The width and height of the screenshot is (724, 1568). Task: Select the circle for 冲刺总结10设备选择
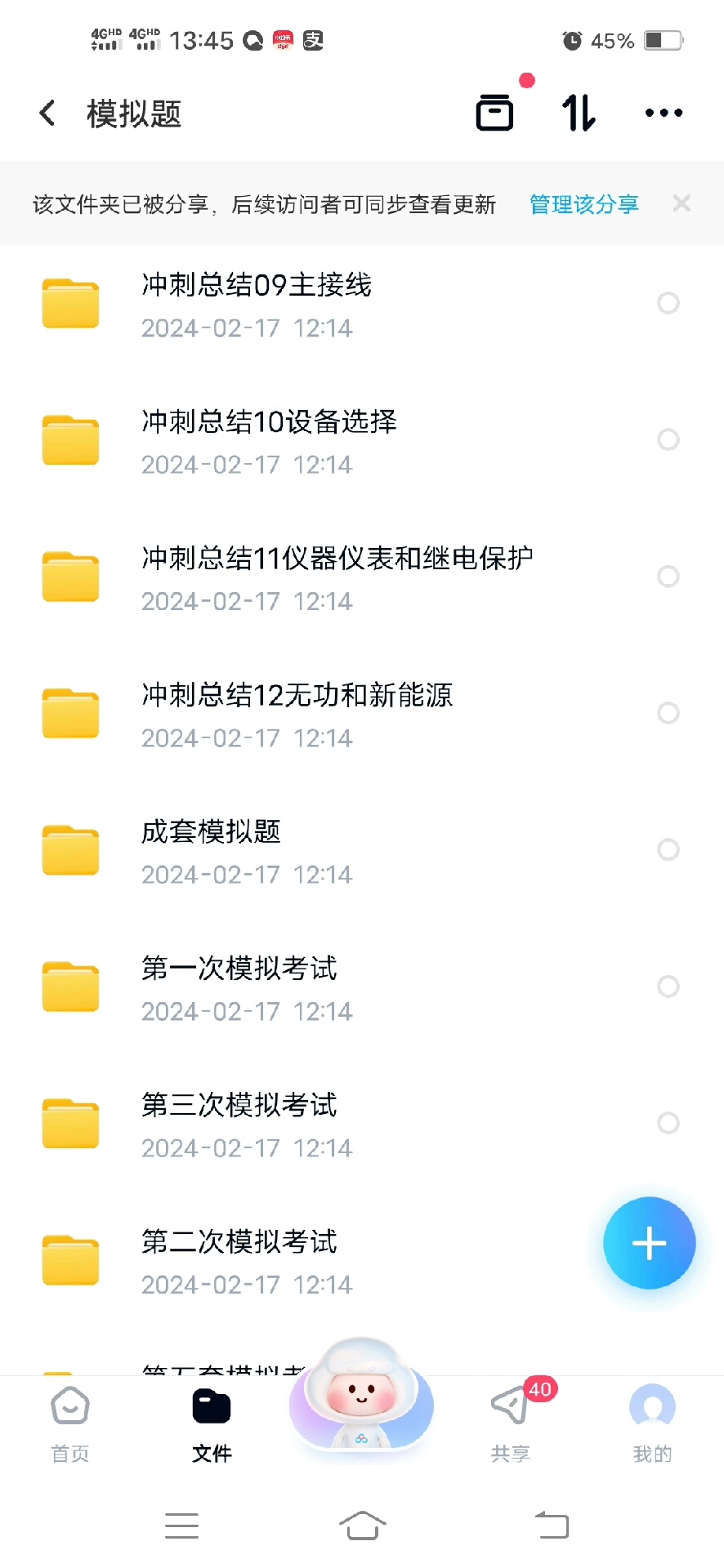point(668,440)
